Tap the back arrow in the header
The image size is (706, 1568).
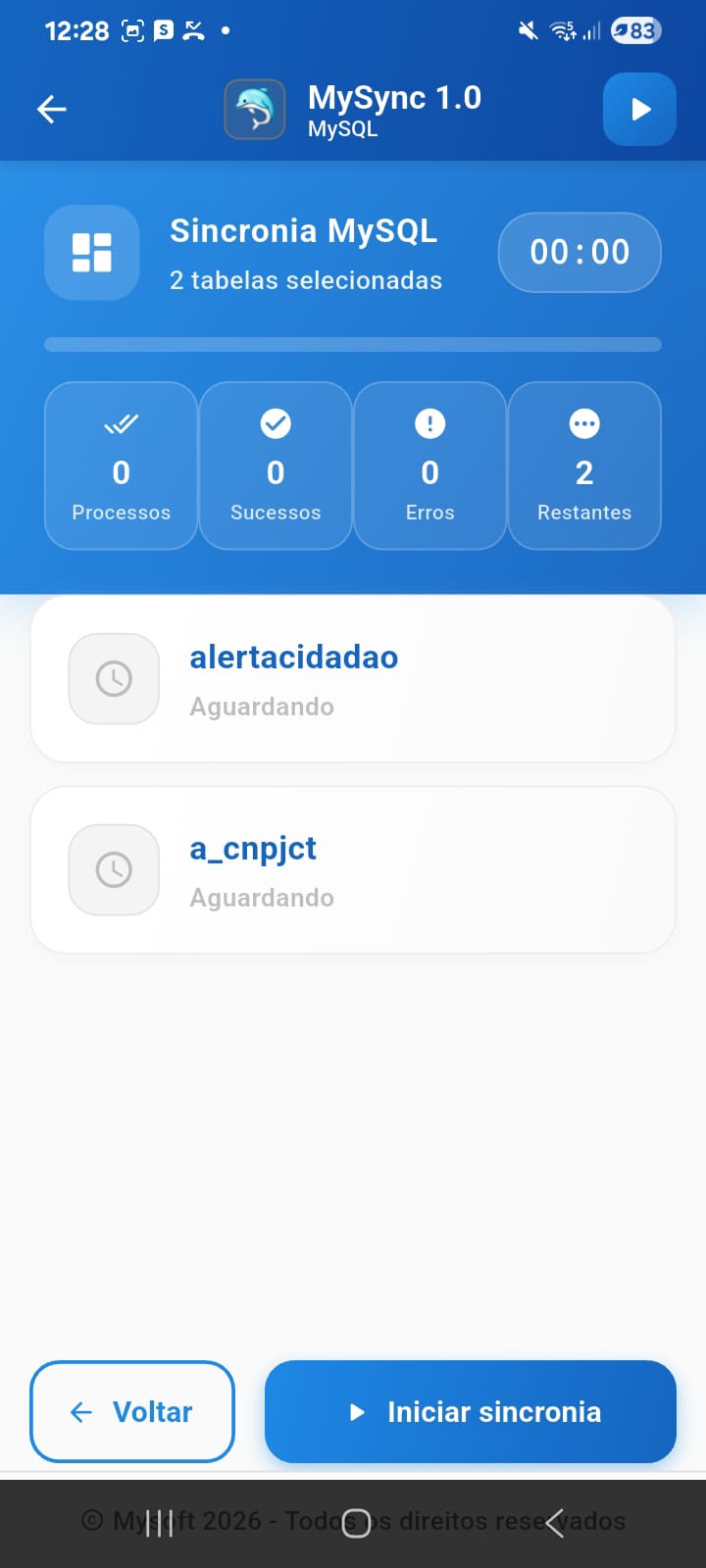tap(51, 109)
